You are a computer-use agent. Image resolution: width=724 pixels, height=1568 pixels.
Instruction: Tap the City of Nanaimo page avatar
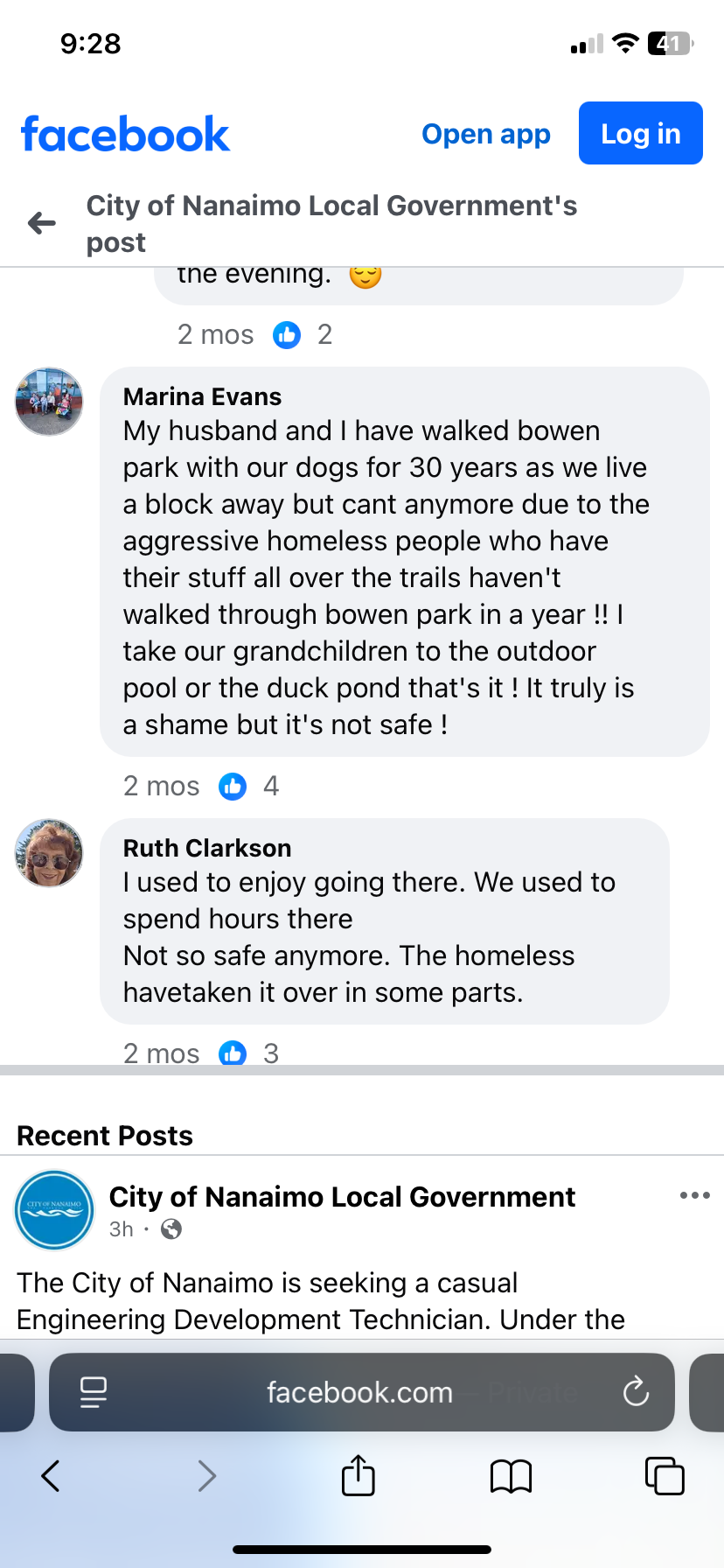tap(54, 1210)
